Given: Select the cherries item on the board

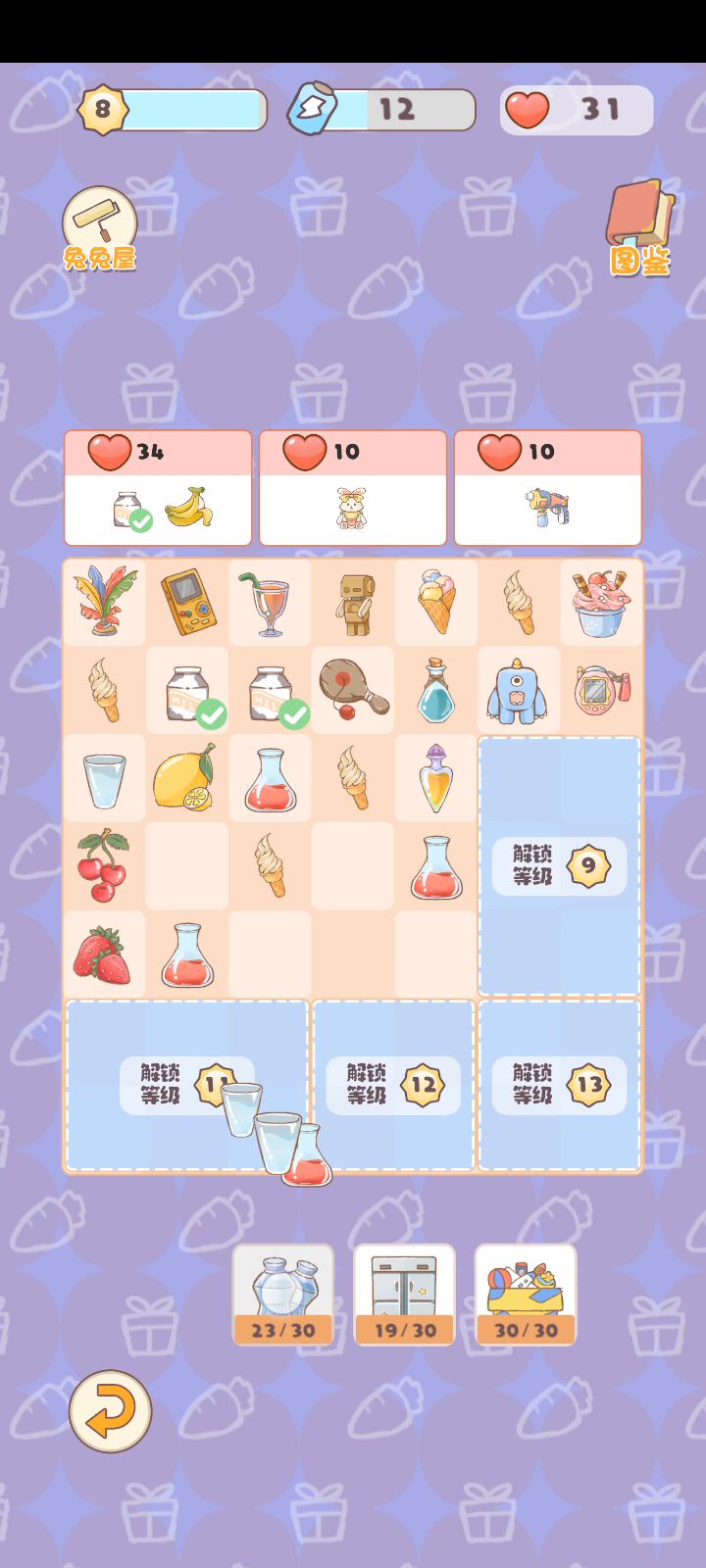Looking at the screenshot, I should click(103, 864).
